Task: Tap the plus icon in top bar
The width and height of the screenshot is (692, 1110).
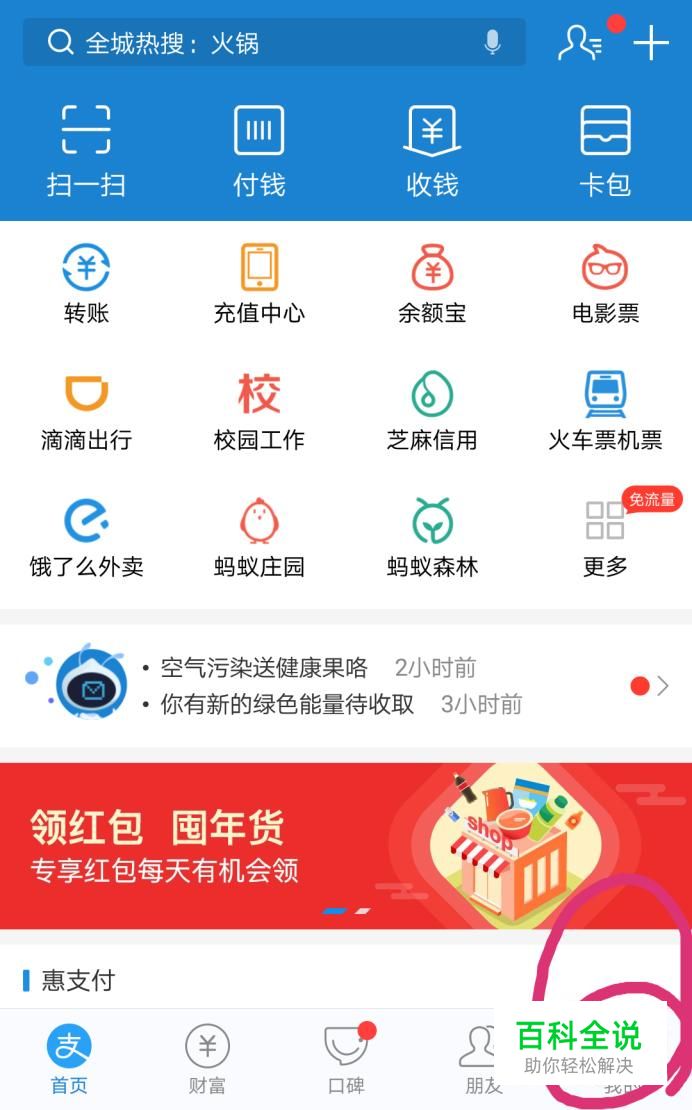Action: click(x=651, y=43)
